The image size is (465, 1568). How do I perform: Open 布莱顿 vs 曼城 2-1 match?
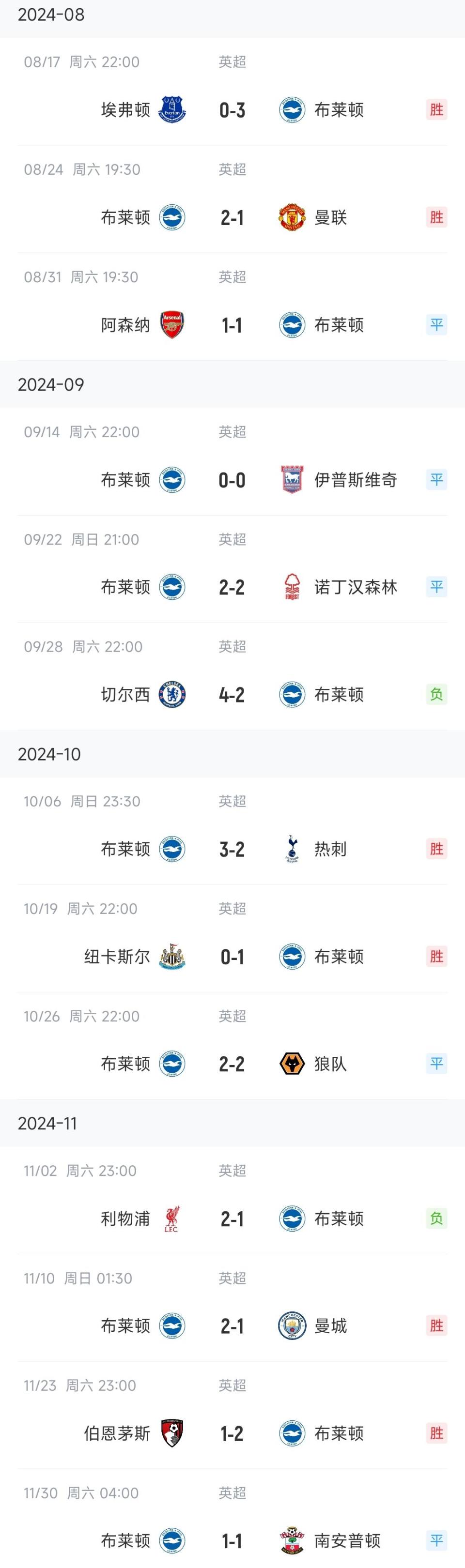(232, 1326)
